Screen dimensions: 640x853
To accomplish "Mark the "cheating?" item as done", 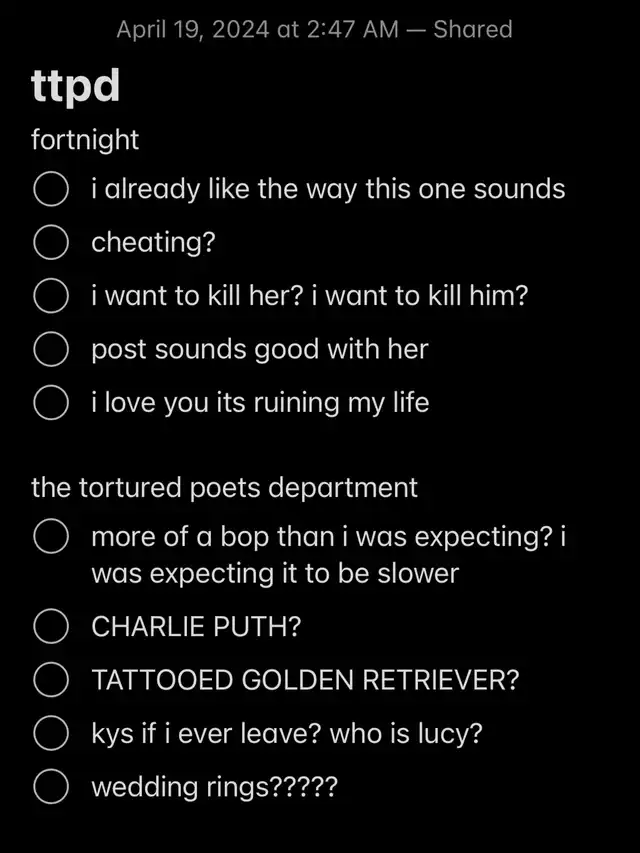I will point(50,242).
